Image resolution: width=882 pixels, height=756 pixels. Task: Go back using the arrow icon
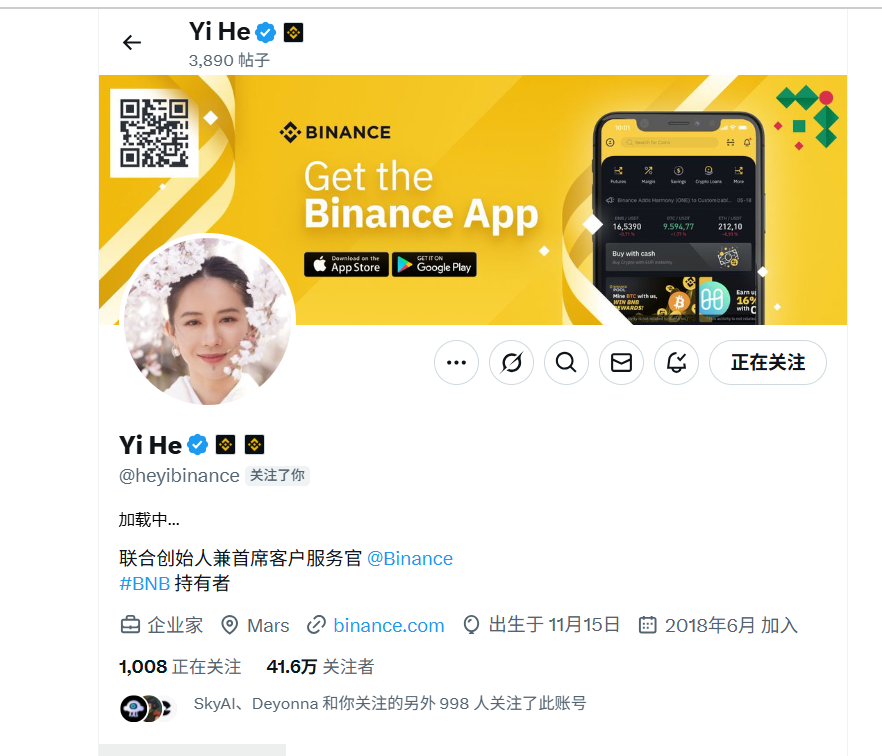click(132, 42)
